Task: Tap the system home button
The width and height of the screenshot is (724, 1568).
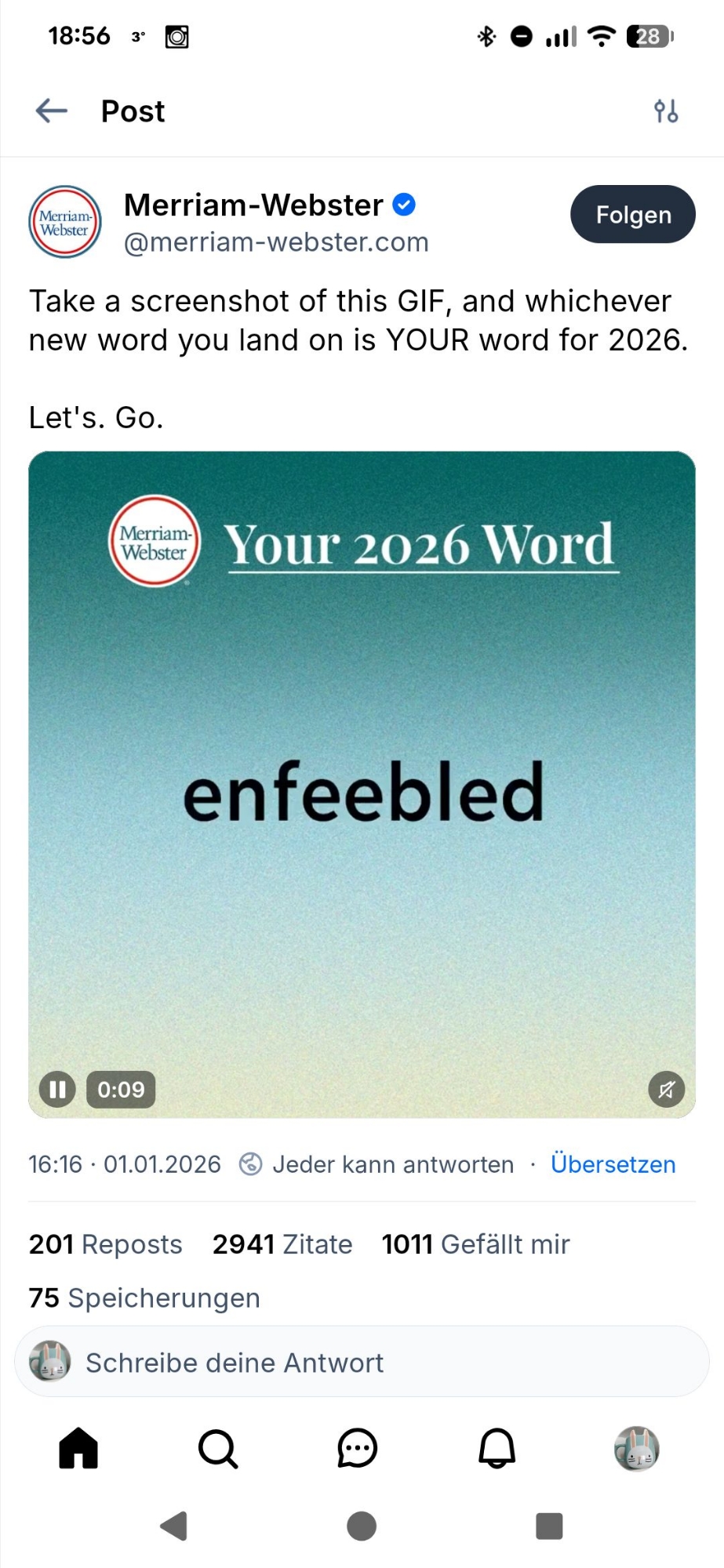Action: (362, 1526)
